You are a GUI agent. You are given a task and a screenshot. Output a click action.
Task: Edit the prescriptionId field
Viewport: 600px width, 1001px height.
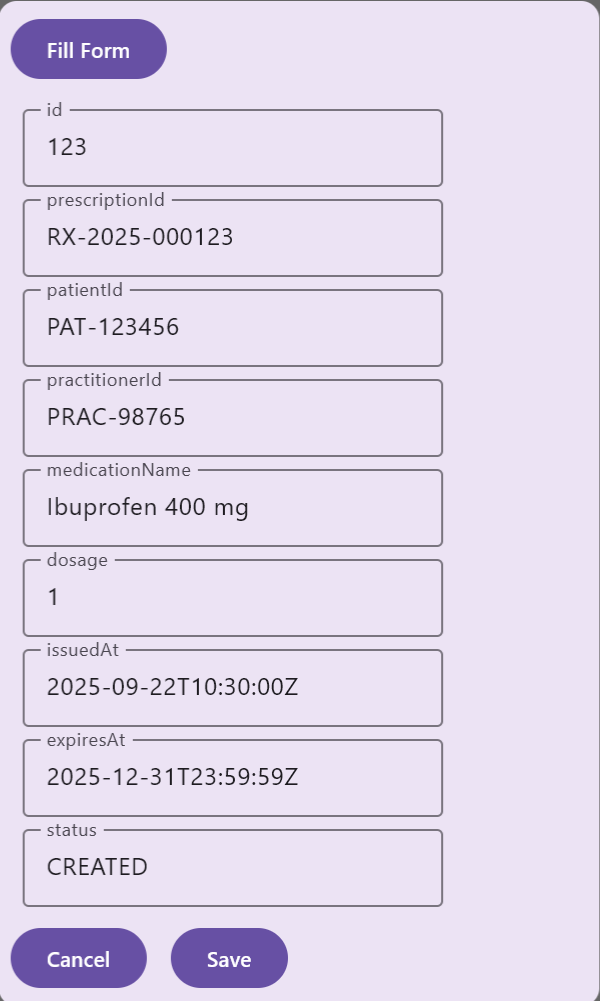tap(232, 238)
